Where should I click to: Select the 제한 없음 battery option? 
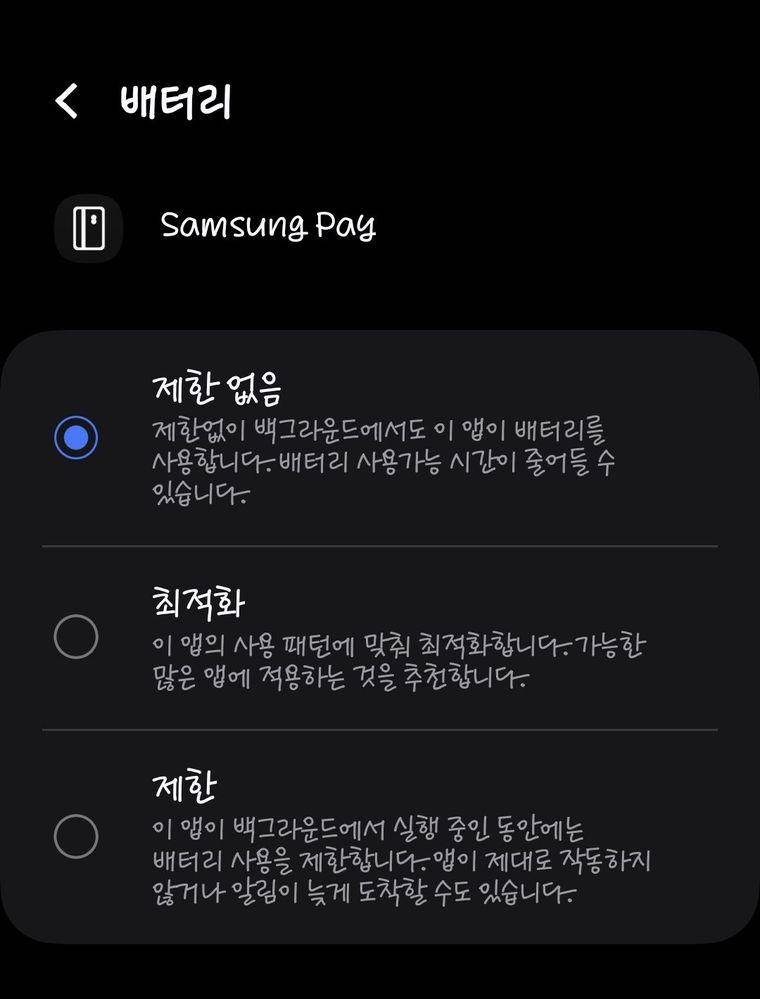76,437
